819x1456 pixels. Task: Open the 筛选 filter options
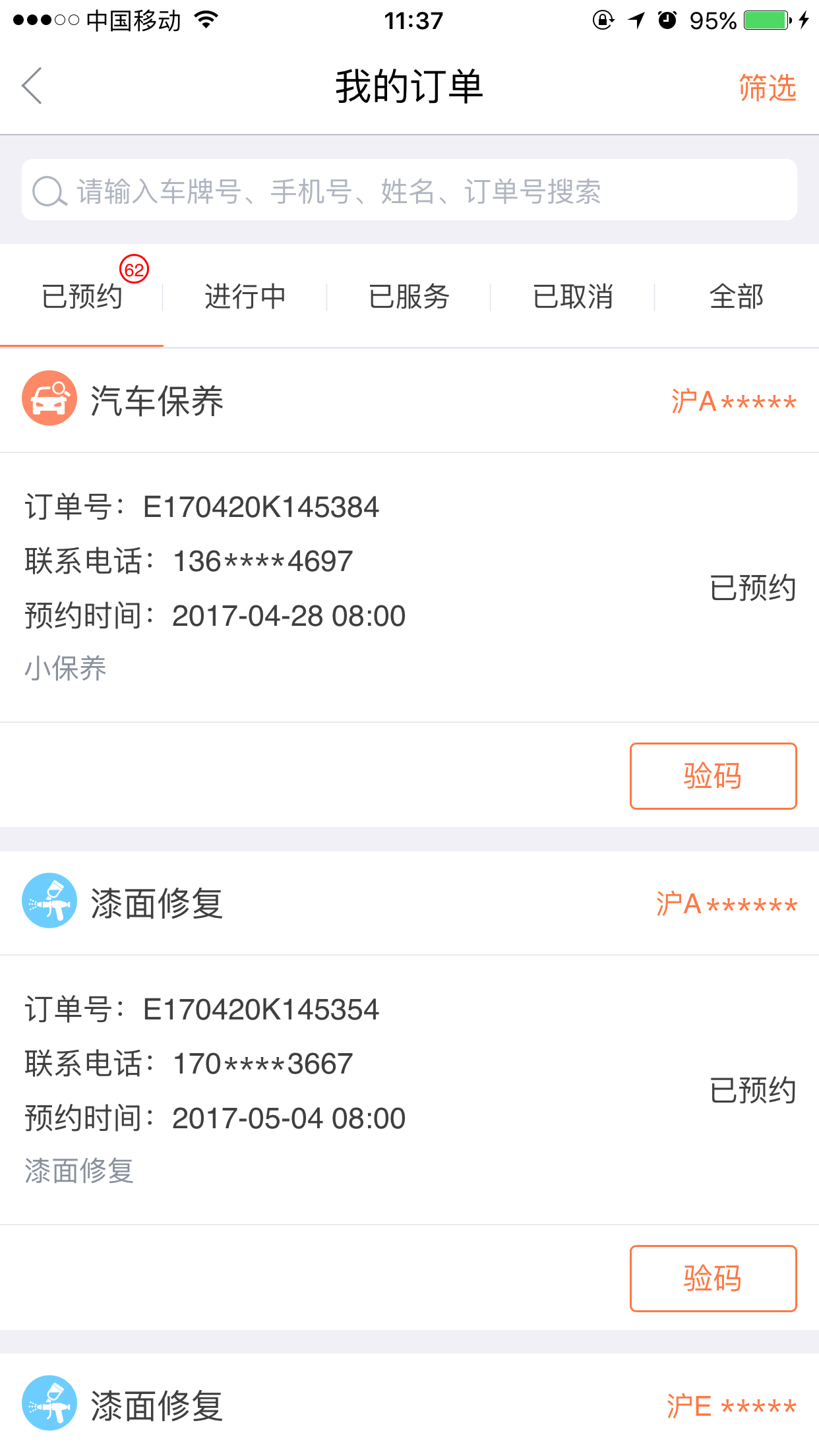tap(767, 88)
